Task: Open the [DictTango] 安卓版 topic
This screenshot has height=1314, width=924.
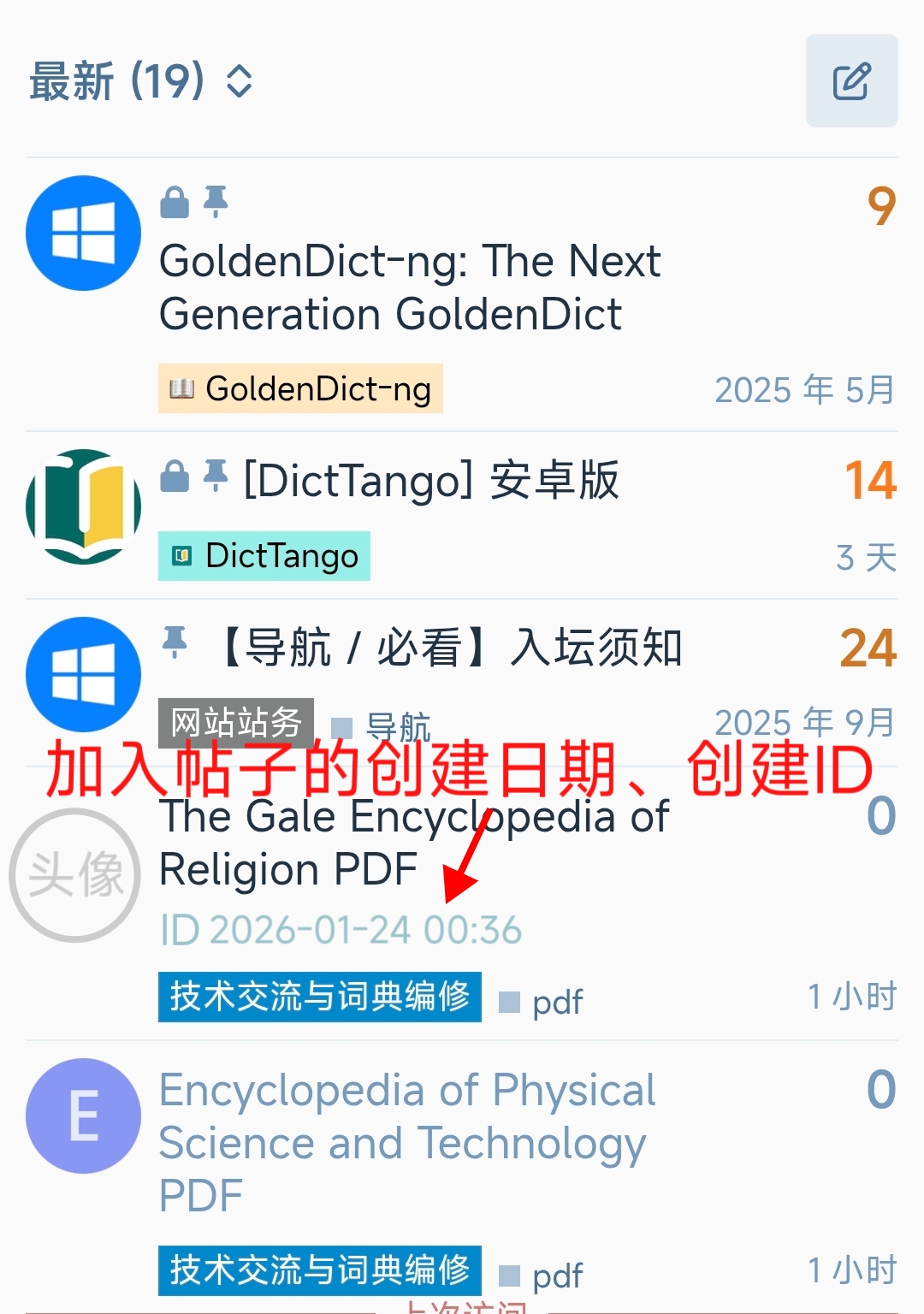Action: tap(431, 480)
